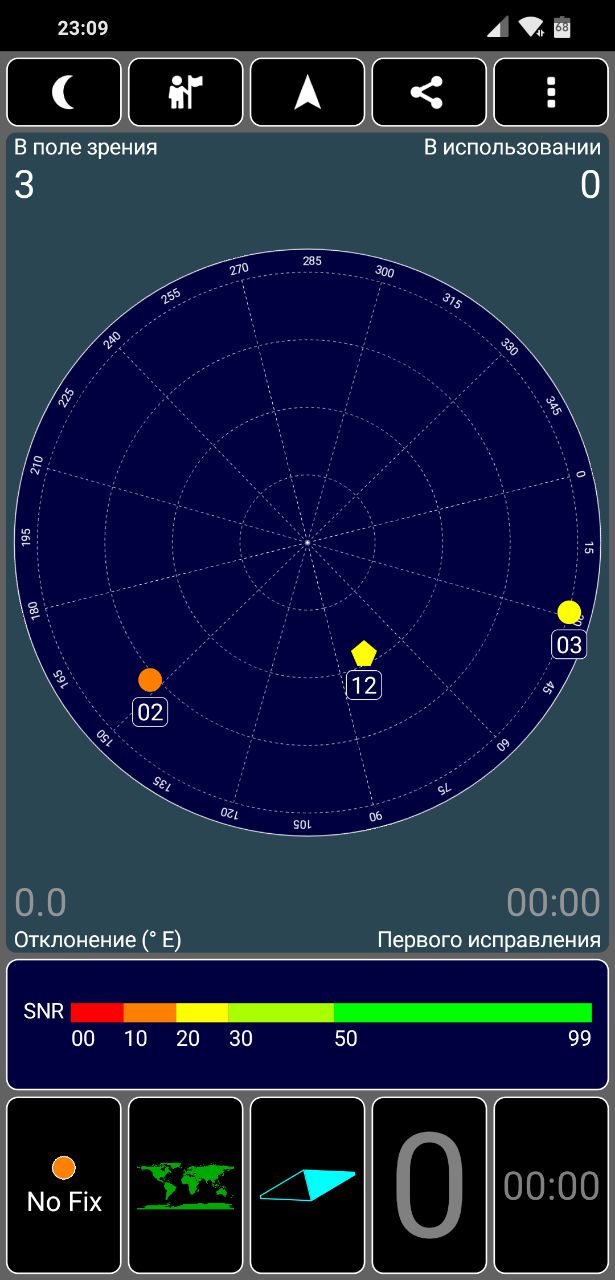Open the three-dot overflow menu
The height and width of the screenshot is (1280, 615).
click(551, 92)
